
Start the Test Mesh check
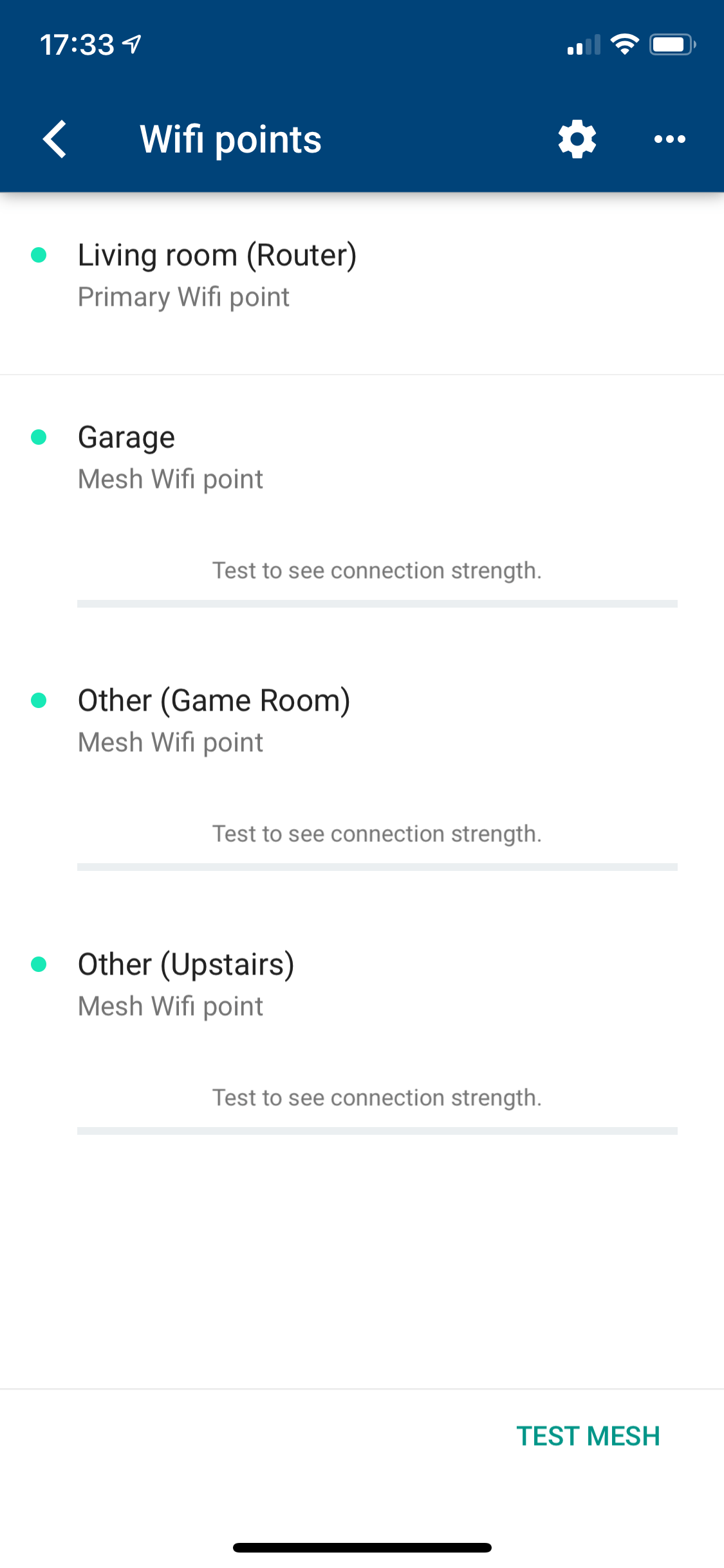[x=588, y=1436]
